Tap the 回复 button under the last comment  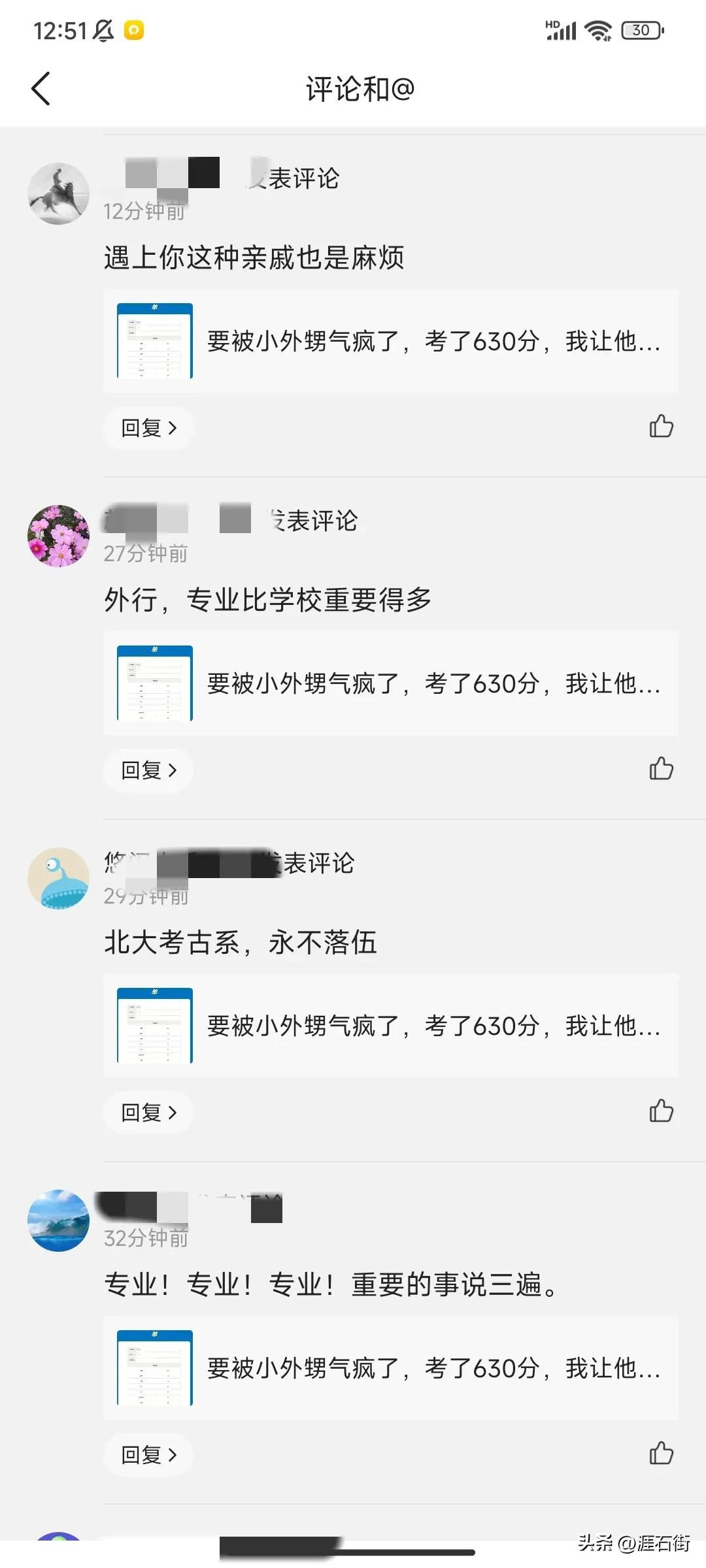click(148, 1456)
